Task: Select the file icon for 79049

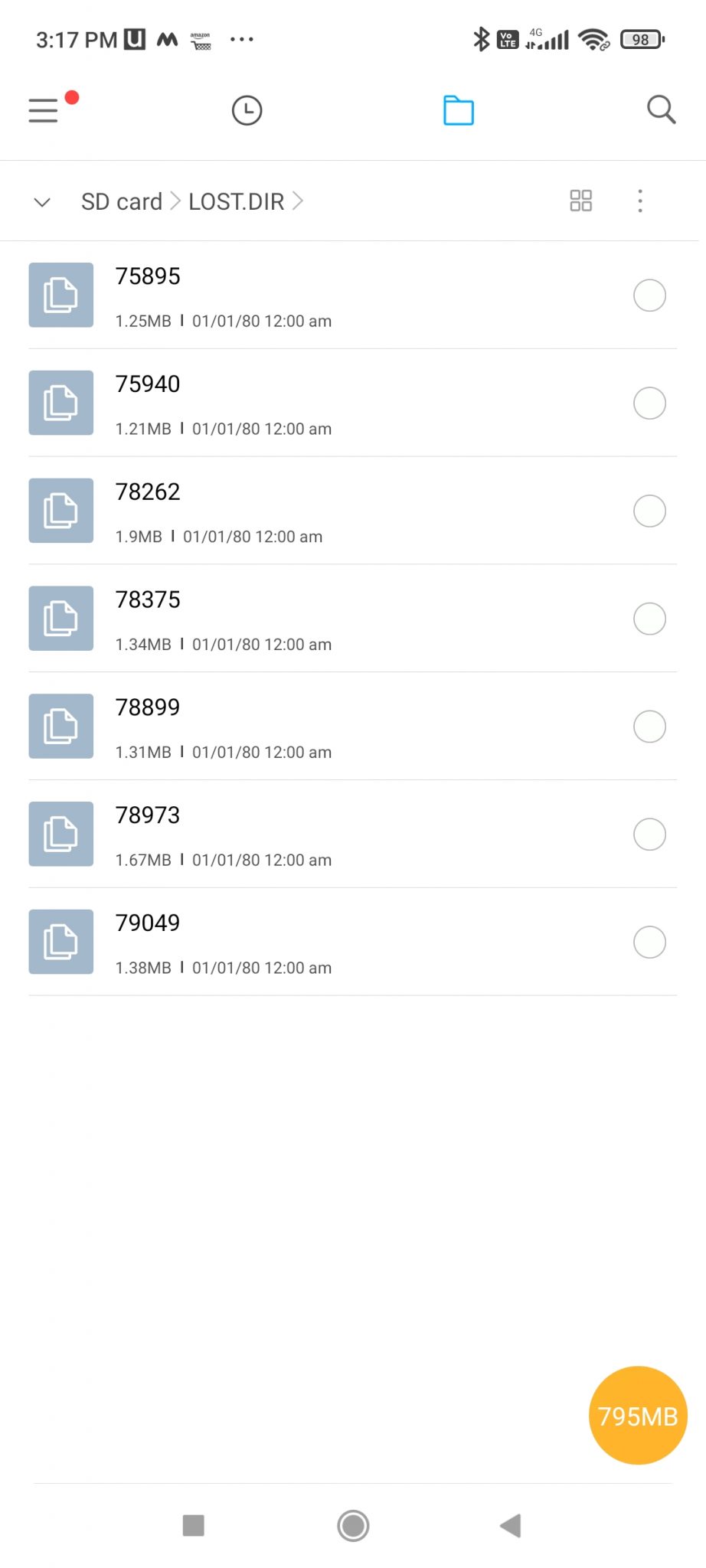Action: pyautogui.click(x=60, y=942)
